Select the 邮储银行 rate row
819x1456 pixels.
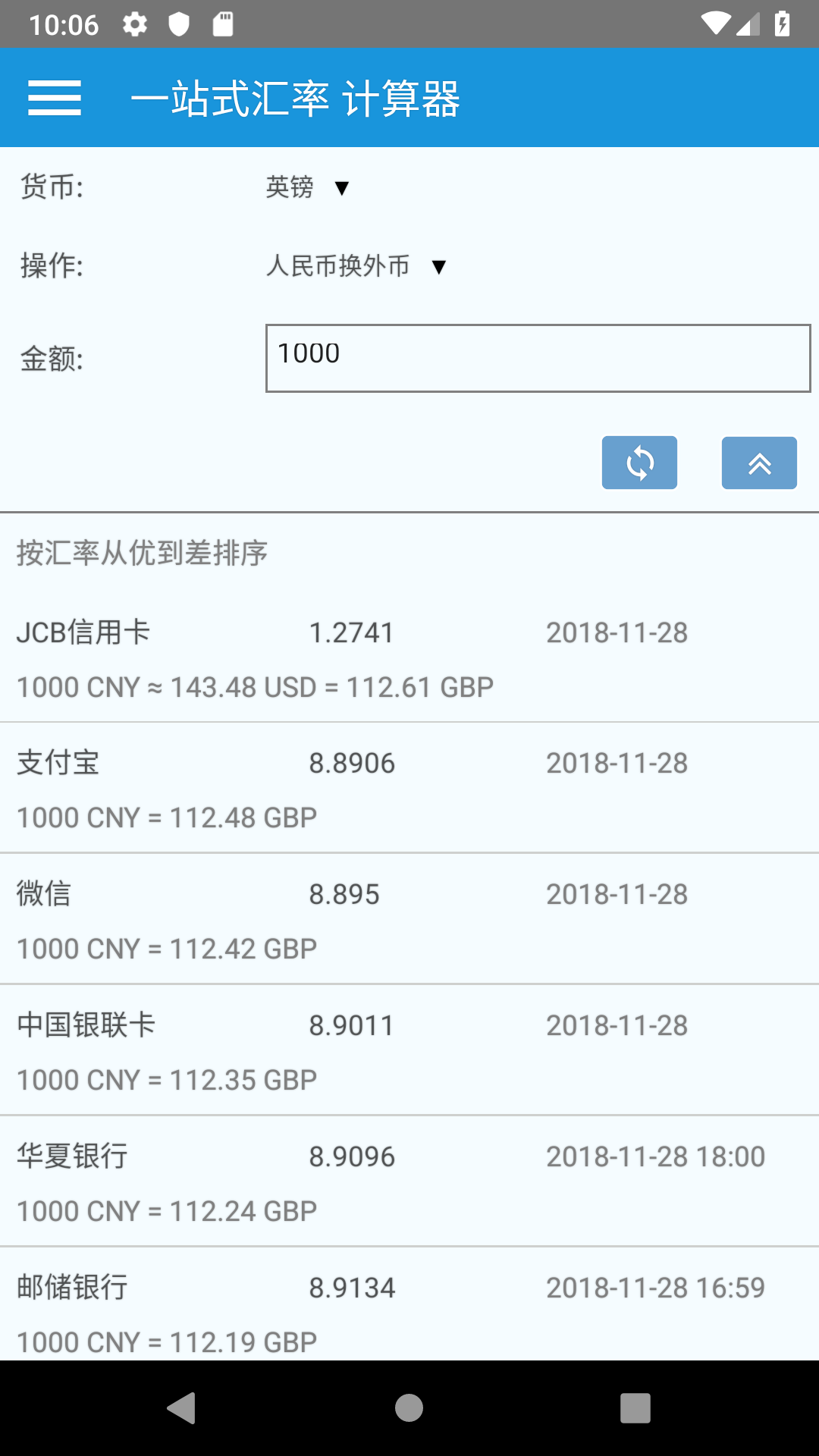(409, 1304)
